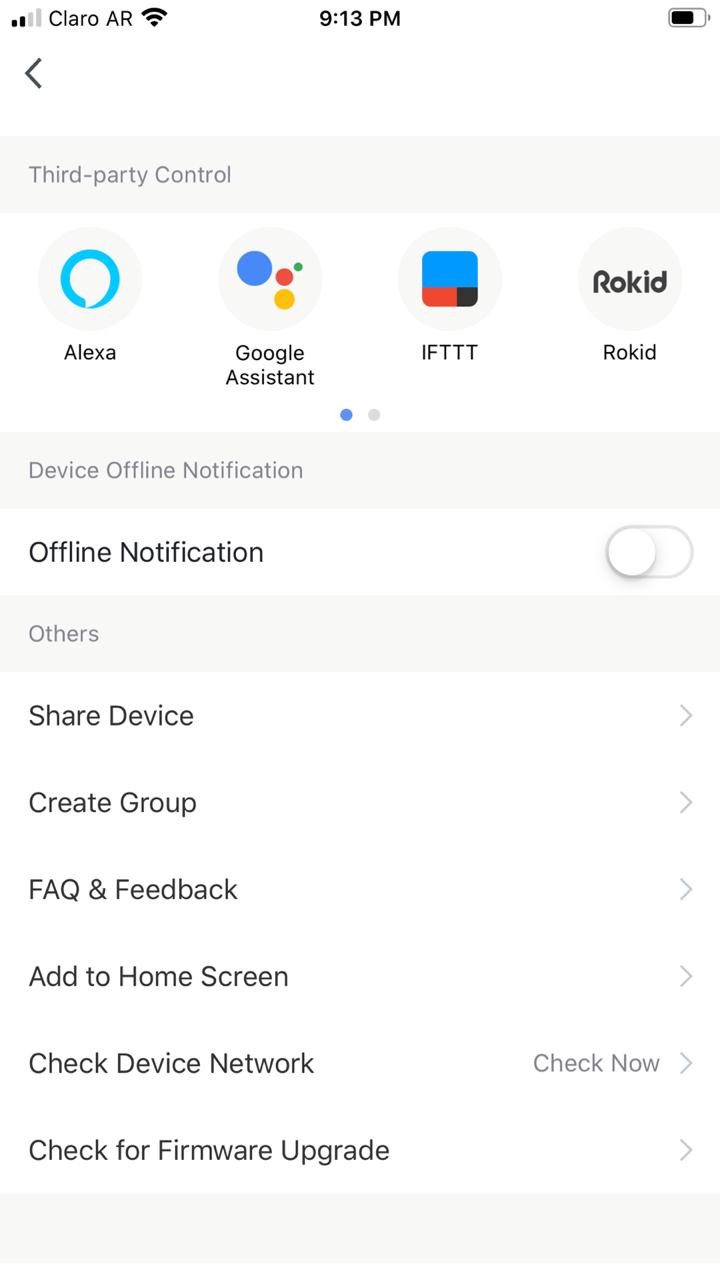Screen dimensions: 720x1280
Task: Enable the Offline Notification switch
Action: click(650, 552)
